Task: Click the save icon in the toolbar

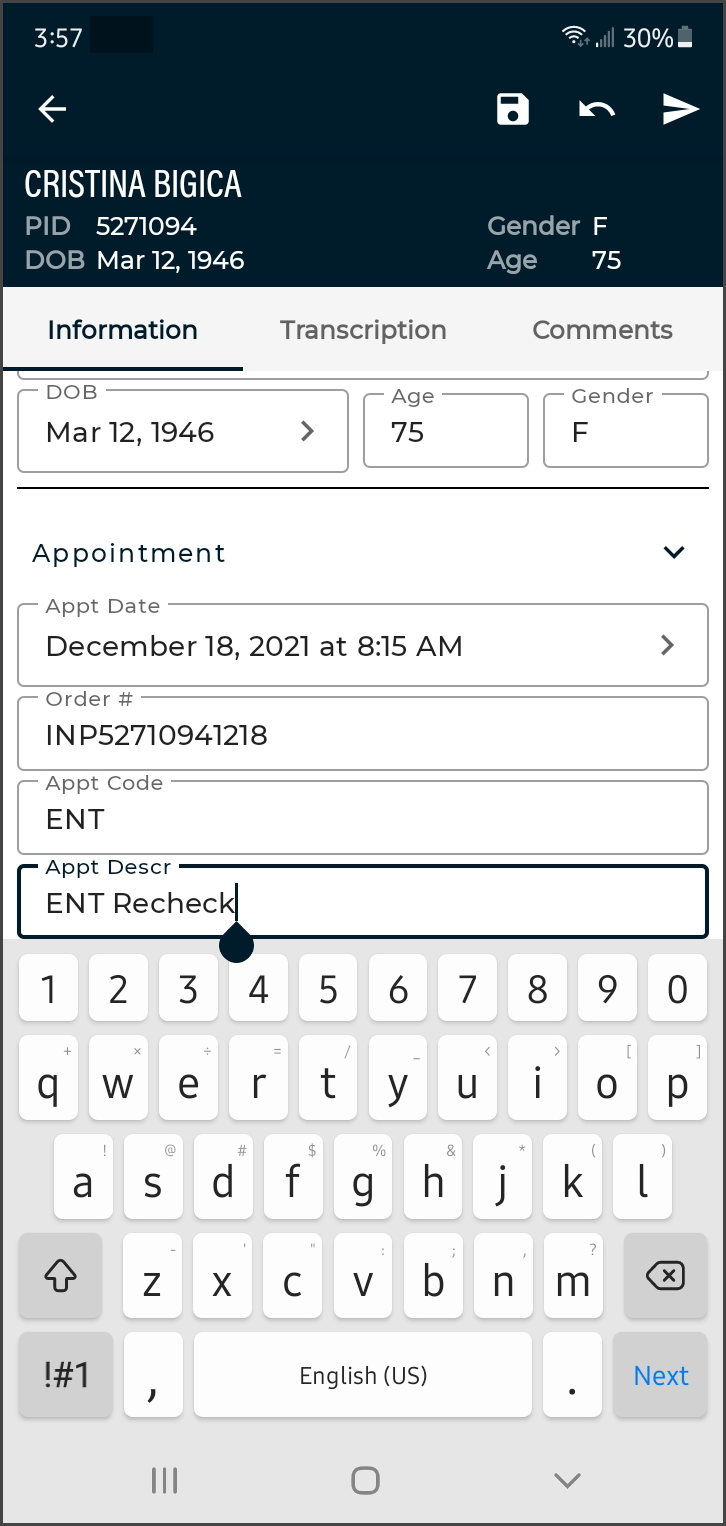Action: (512, 109)
